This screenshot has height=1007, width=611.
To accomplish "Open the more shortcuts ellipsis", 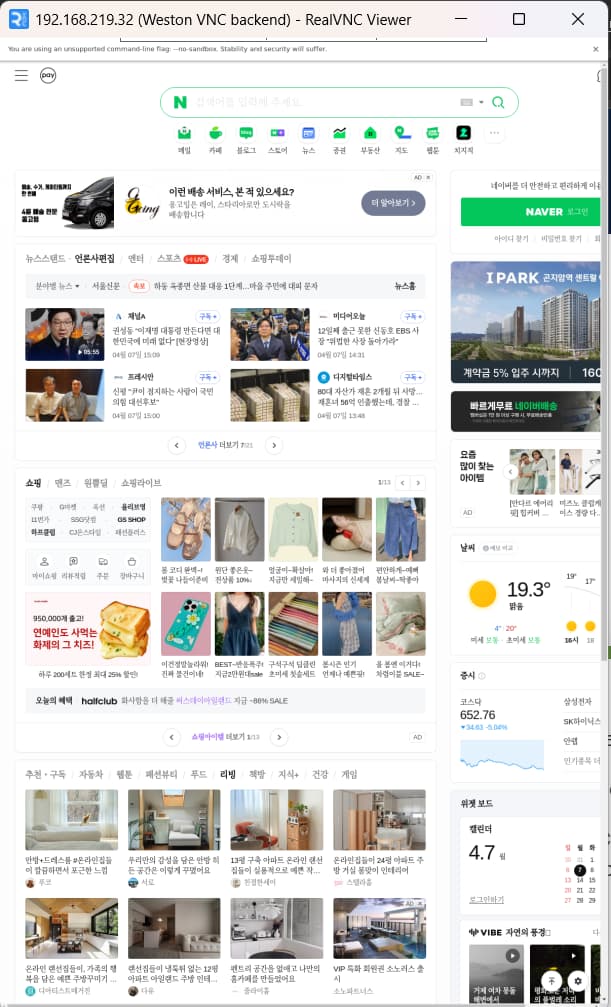I will click(x=494, y=134).
